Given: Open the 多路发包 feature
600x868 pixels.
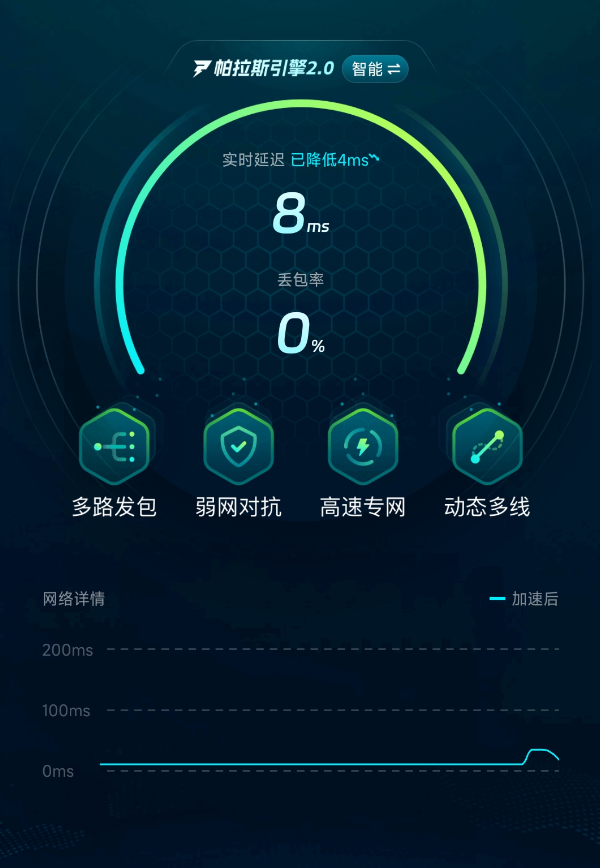Looking at the screenshot, I should pos(114,447).
